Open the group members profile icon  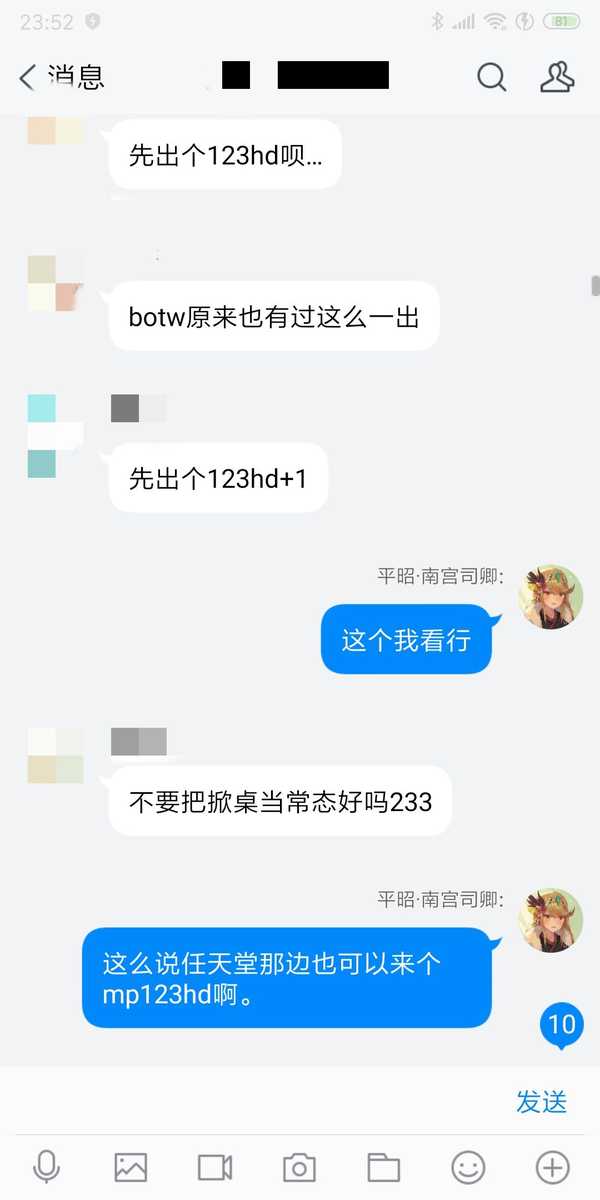[x=557, y=77]
